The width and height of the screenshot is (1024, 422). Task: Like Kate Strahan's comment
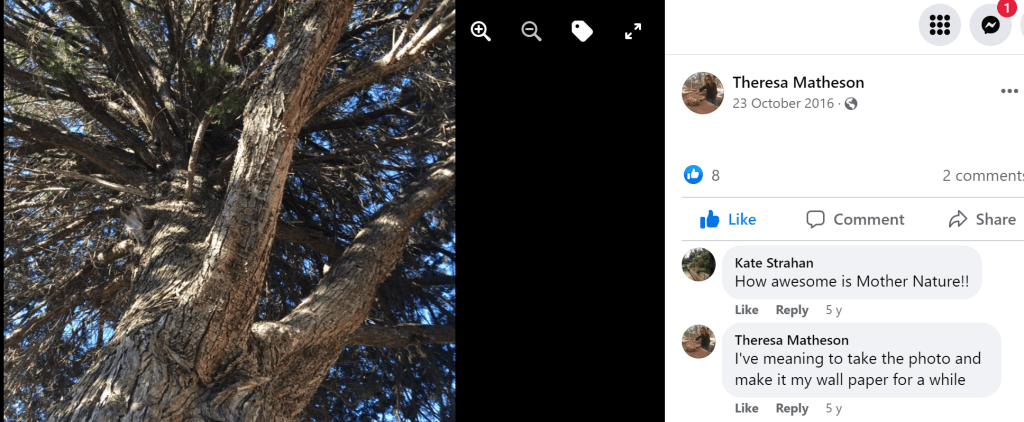(746, 310)
